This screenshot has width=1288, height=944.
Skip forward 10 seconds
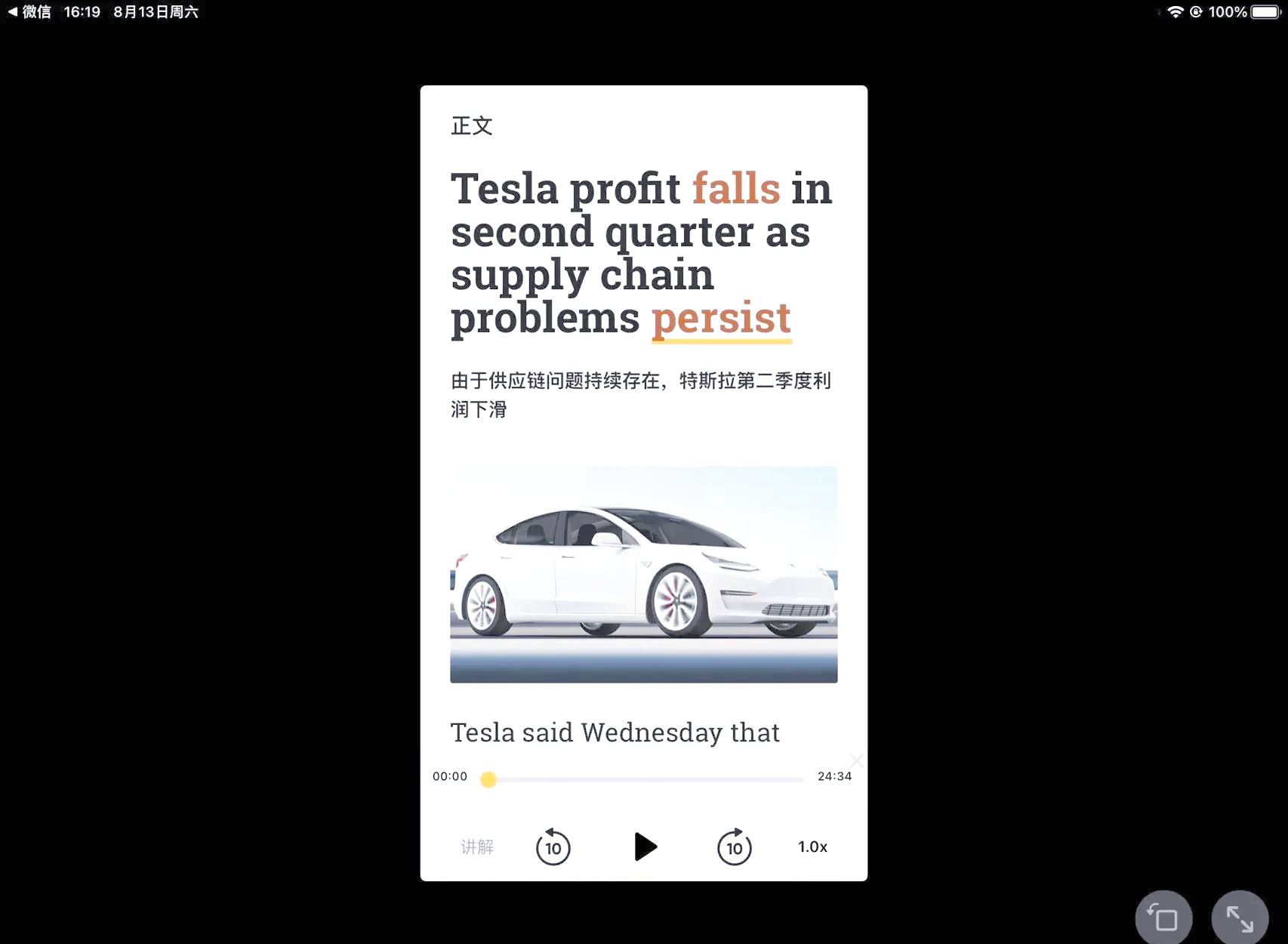(x=734, y=847)
